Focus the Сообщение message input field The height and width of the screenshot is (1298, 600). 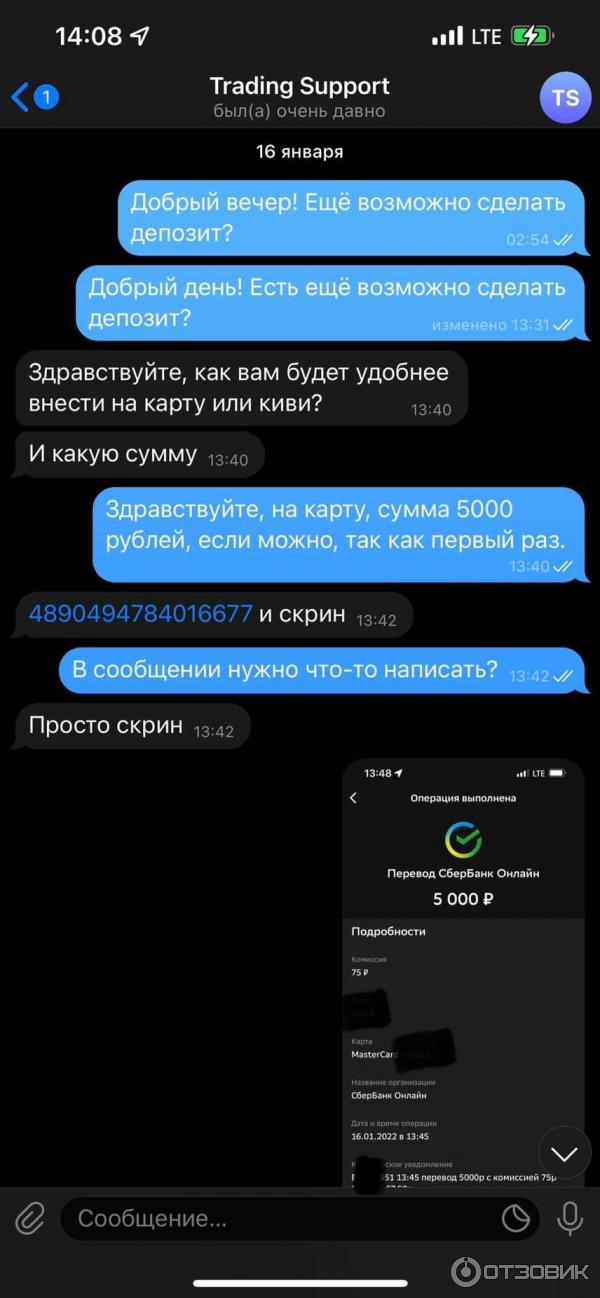280,1218
